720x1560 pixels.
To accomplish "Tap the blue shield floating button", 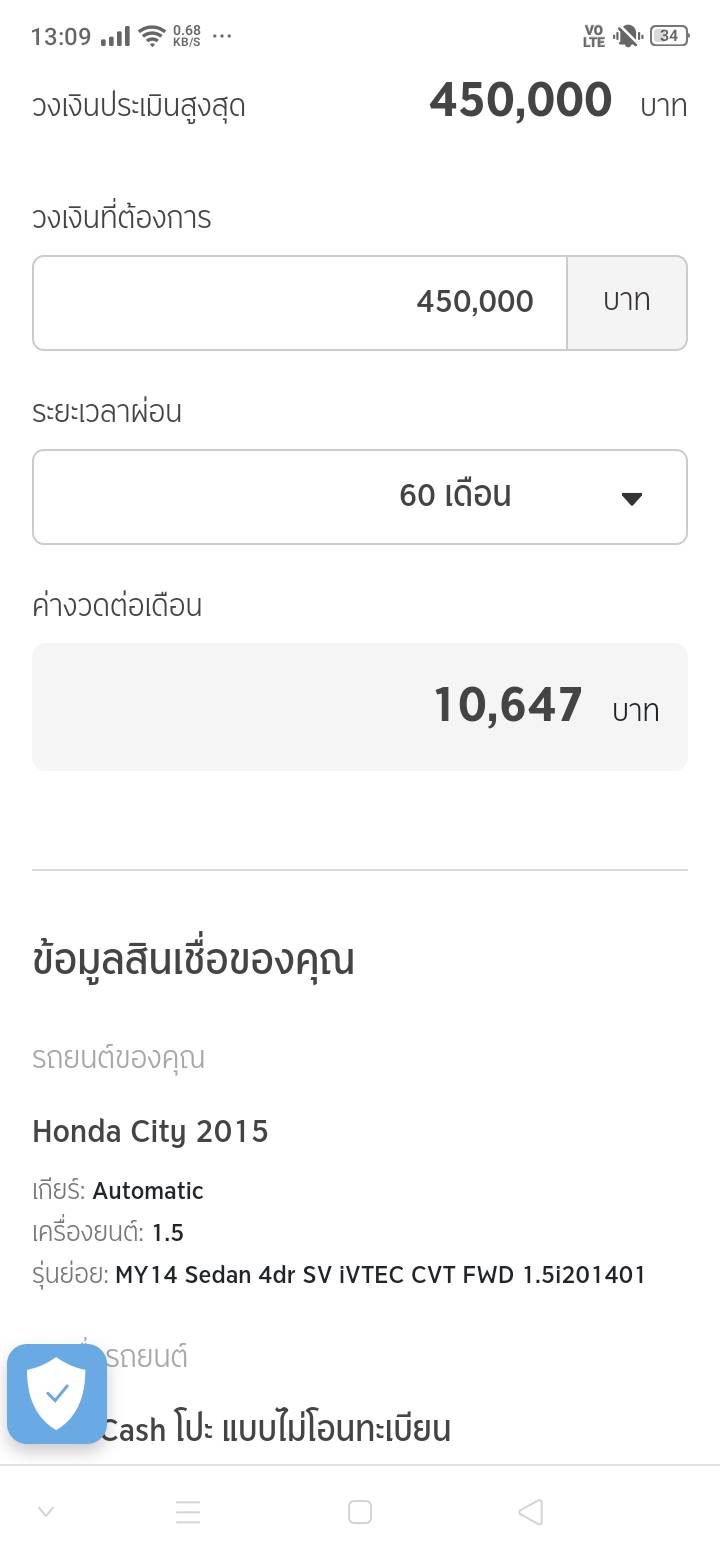I will [x=57, y=1393].
